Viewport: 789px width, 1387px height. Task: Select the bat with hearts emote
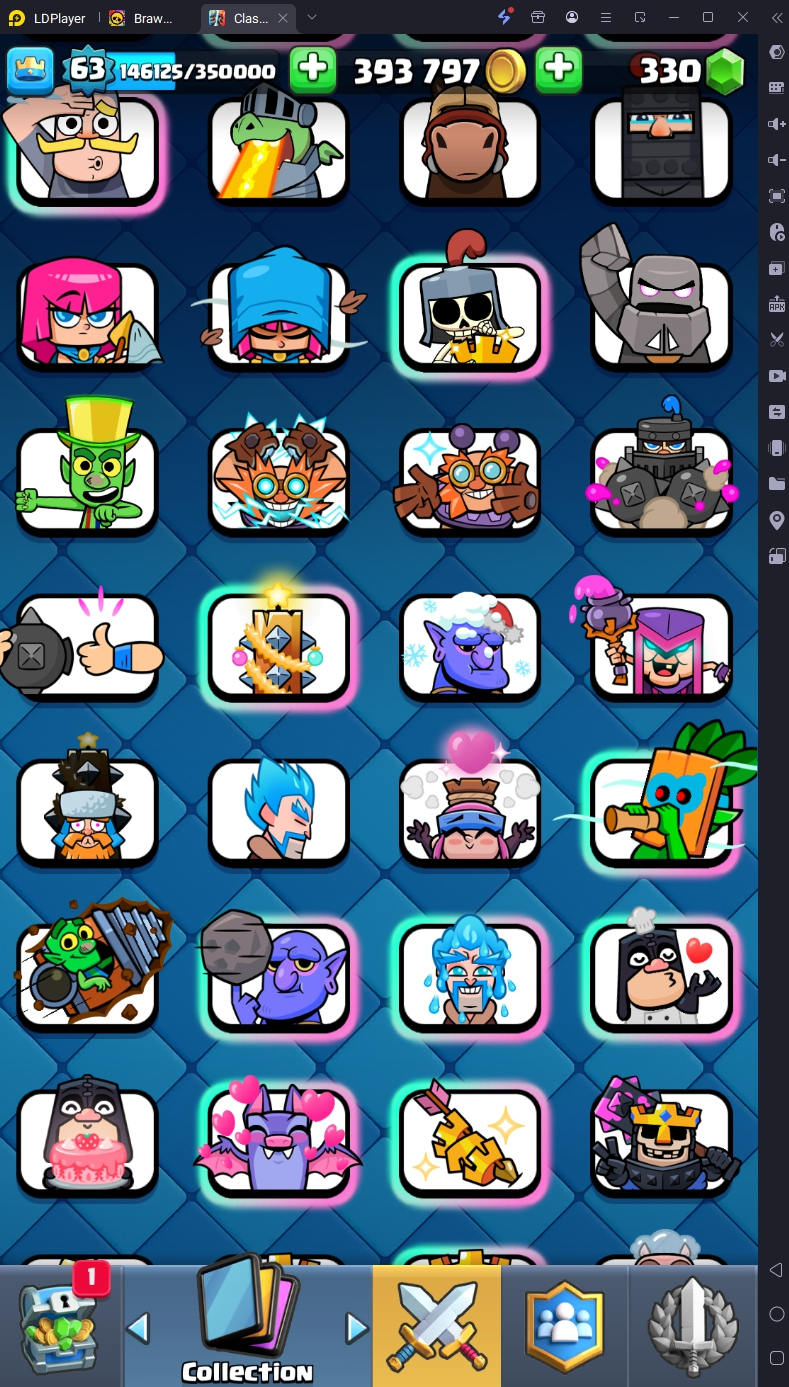pos(279,1142)
